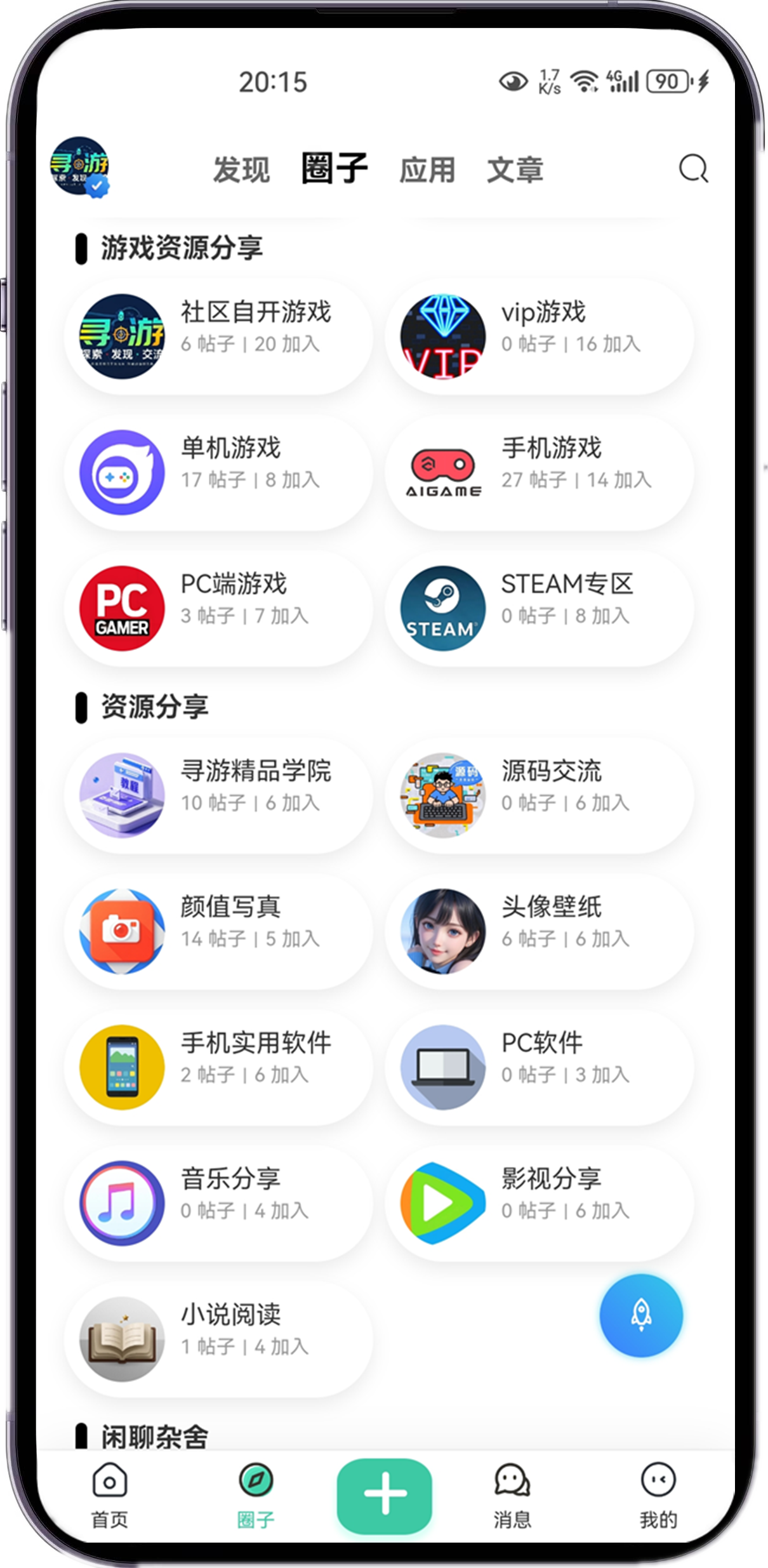Create a new post with plus button
768x1568 pixels.
(x=385, y=1496)
